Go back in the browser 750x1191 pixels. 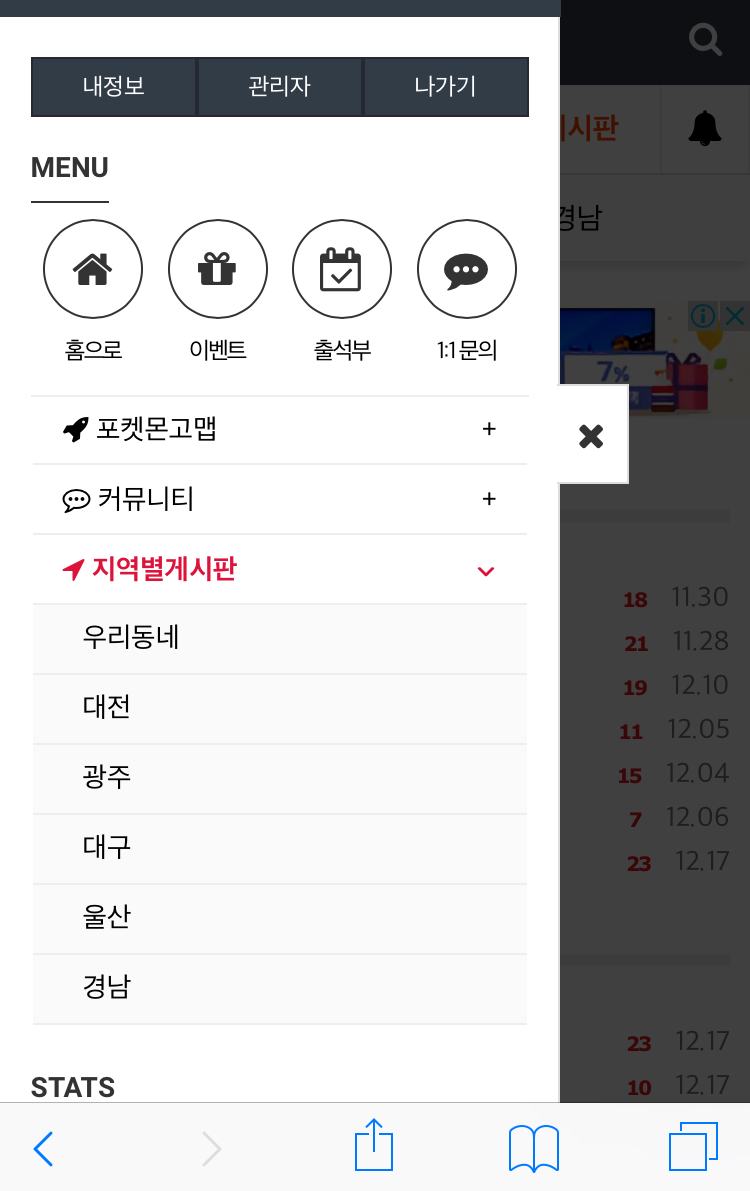point(43,1149)
